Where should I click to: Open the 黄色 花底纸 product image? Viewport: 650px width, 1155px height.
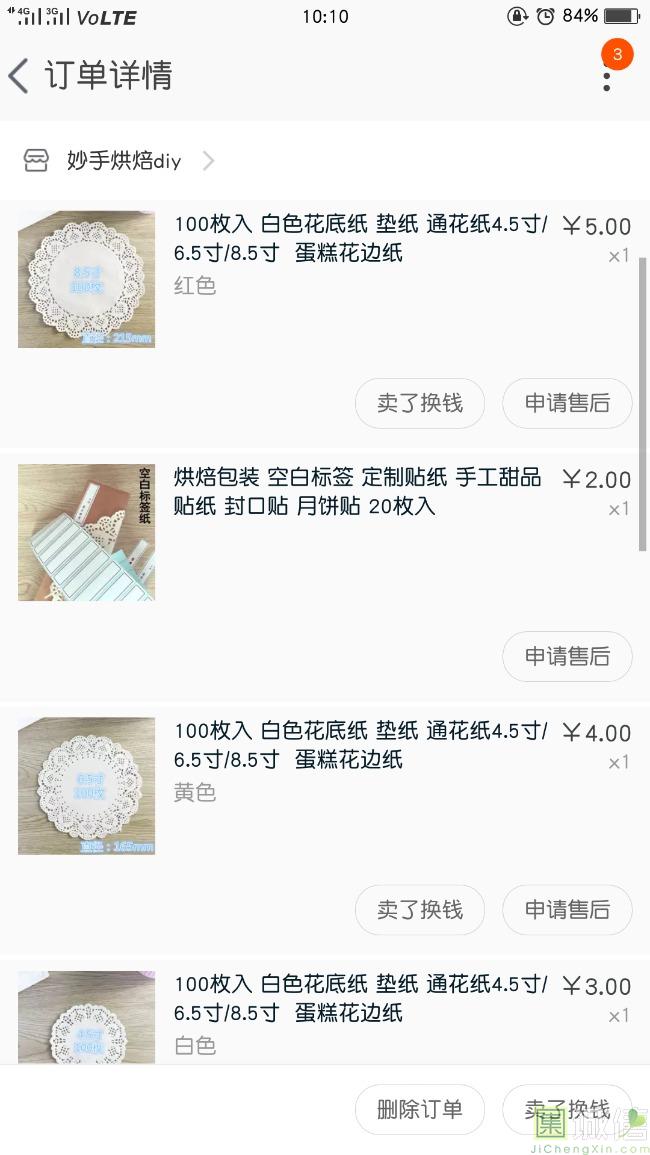pyautogui.click(x=87, y=786)
